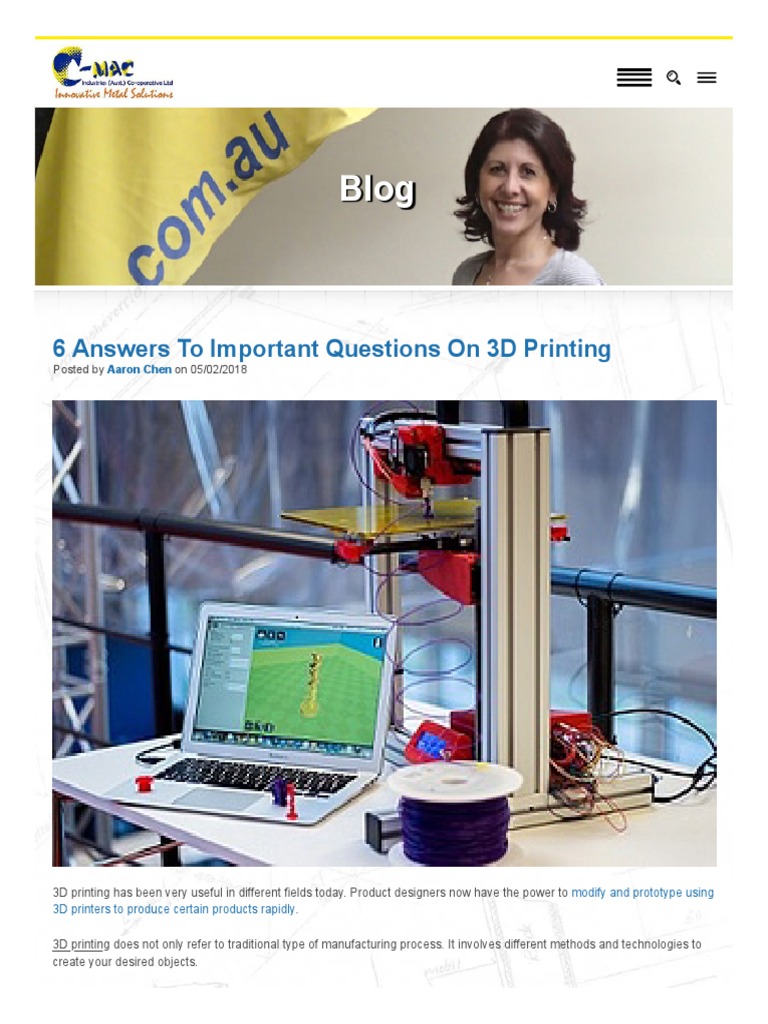Open the underlined '3D printing' link

[81, 944]
